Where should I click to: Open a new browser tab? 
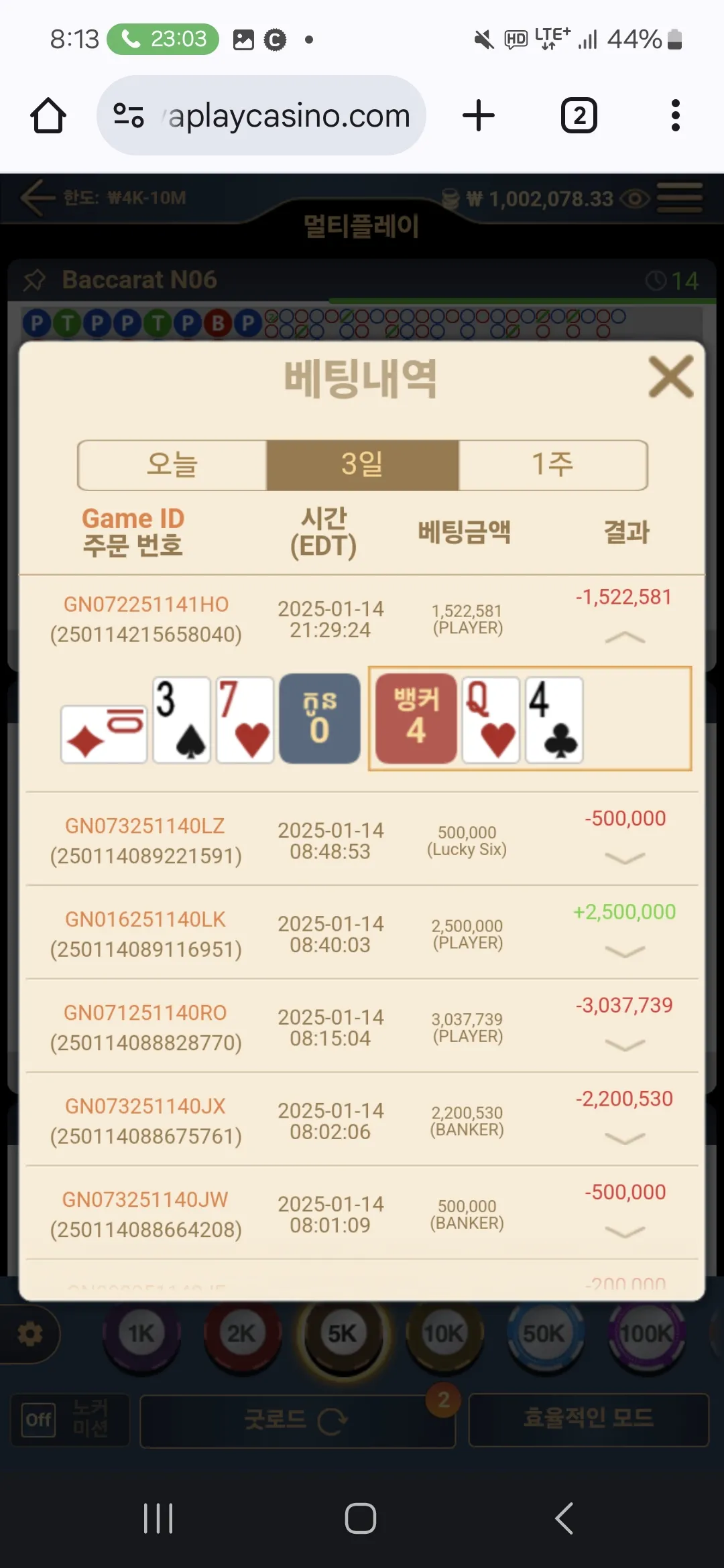coord(479,116)
